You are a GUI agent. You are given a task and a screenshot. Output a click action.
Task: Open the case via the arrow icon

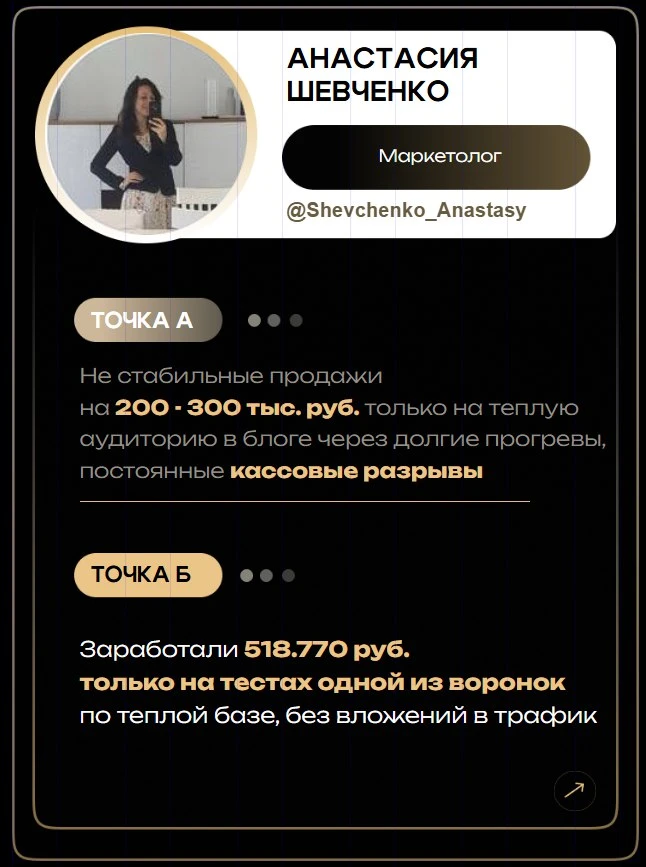[x=574, y=791]
